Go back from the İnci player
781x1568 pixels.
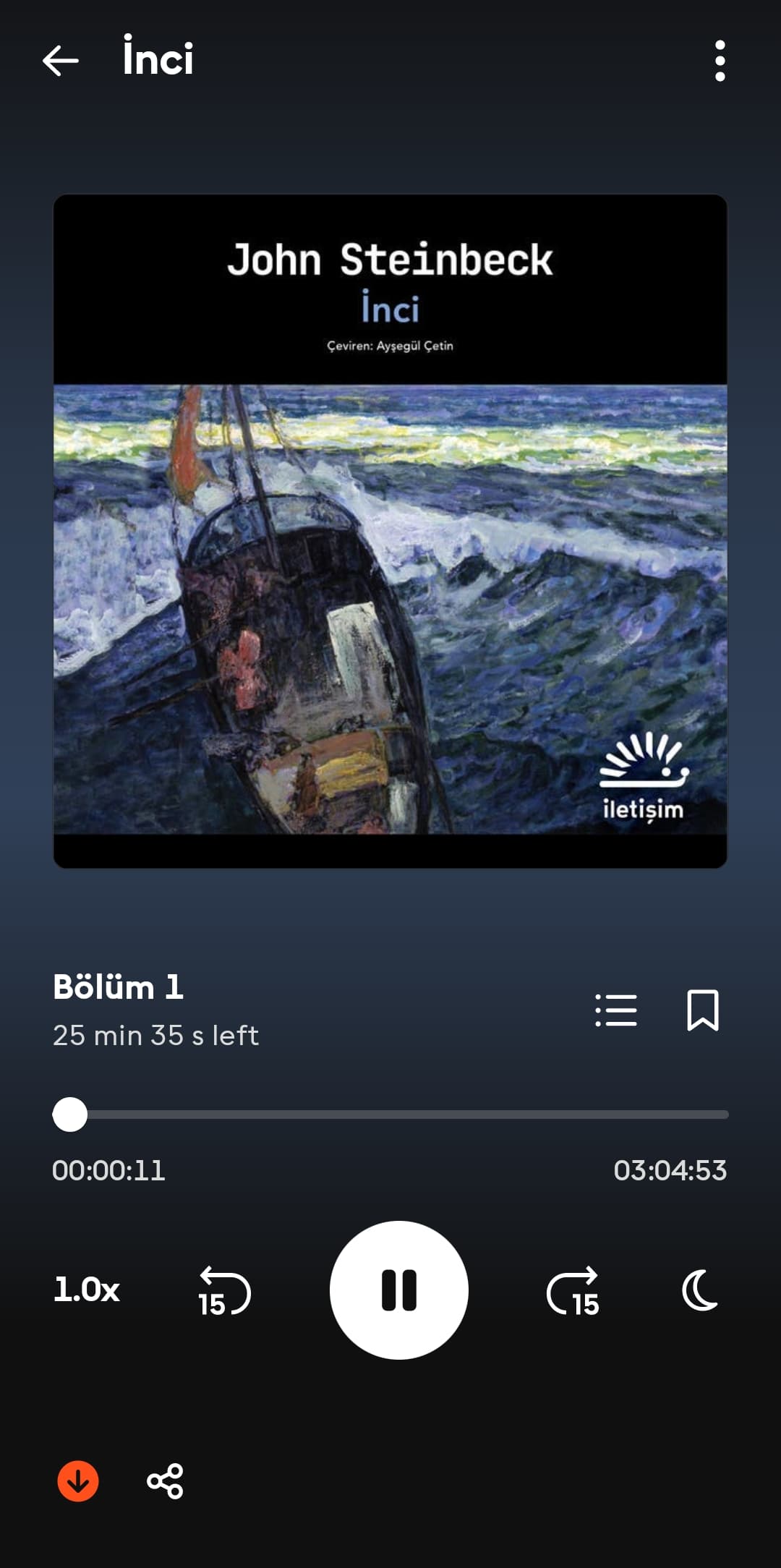tap(61, 60)
